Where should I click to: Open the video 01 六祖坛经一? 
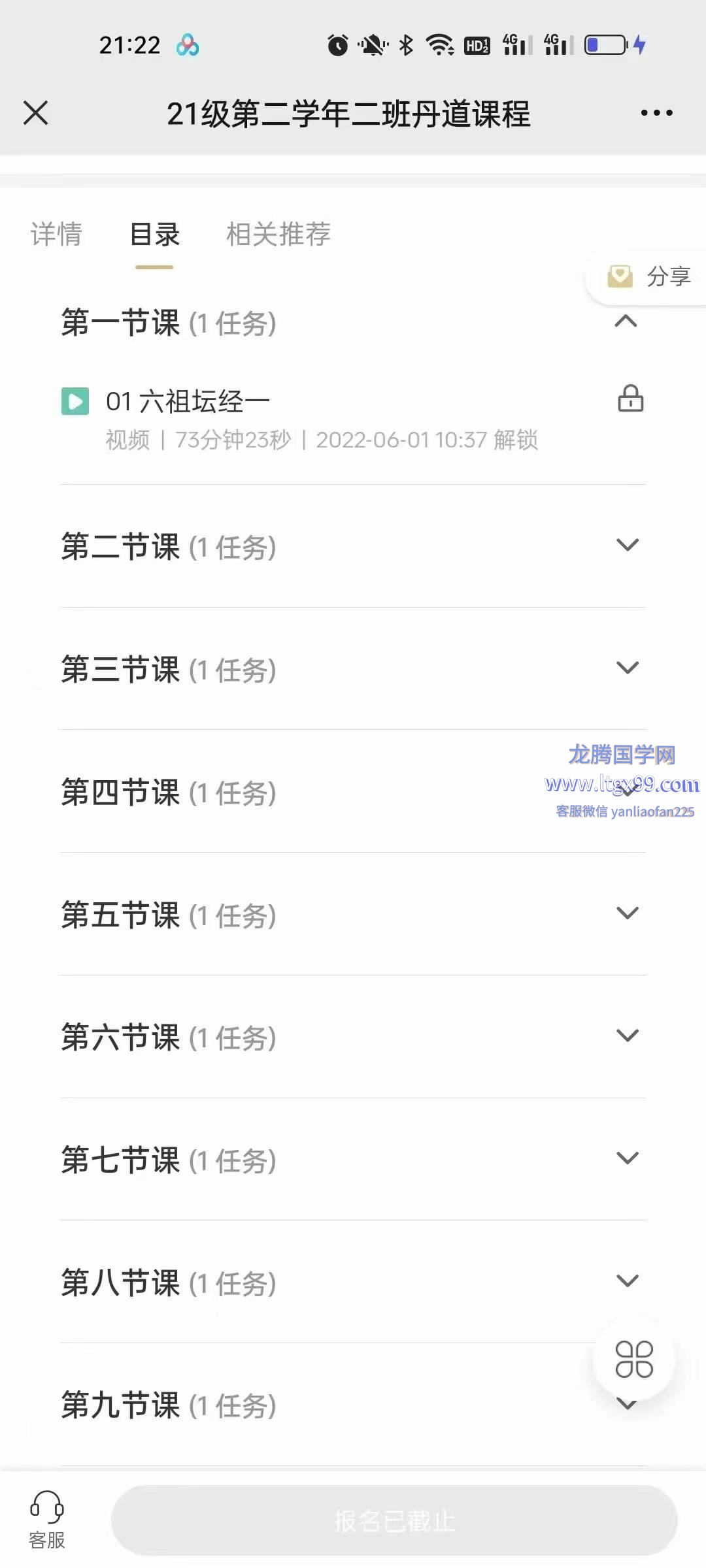tap(353, 418)
